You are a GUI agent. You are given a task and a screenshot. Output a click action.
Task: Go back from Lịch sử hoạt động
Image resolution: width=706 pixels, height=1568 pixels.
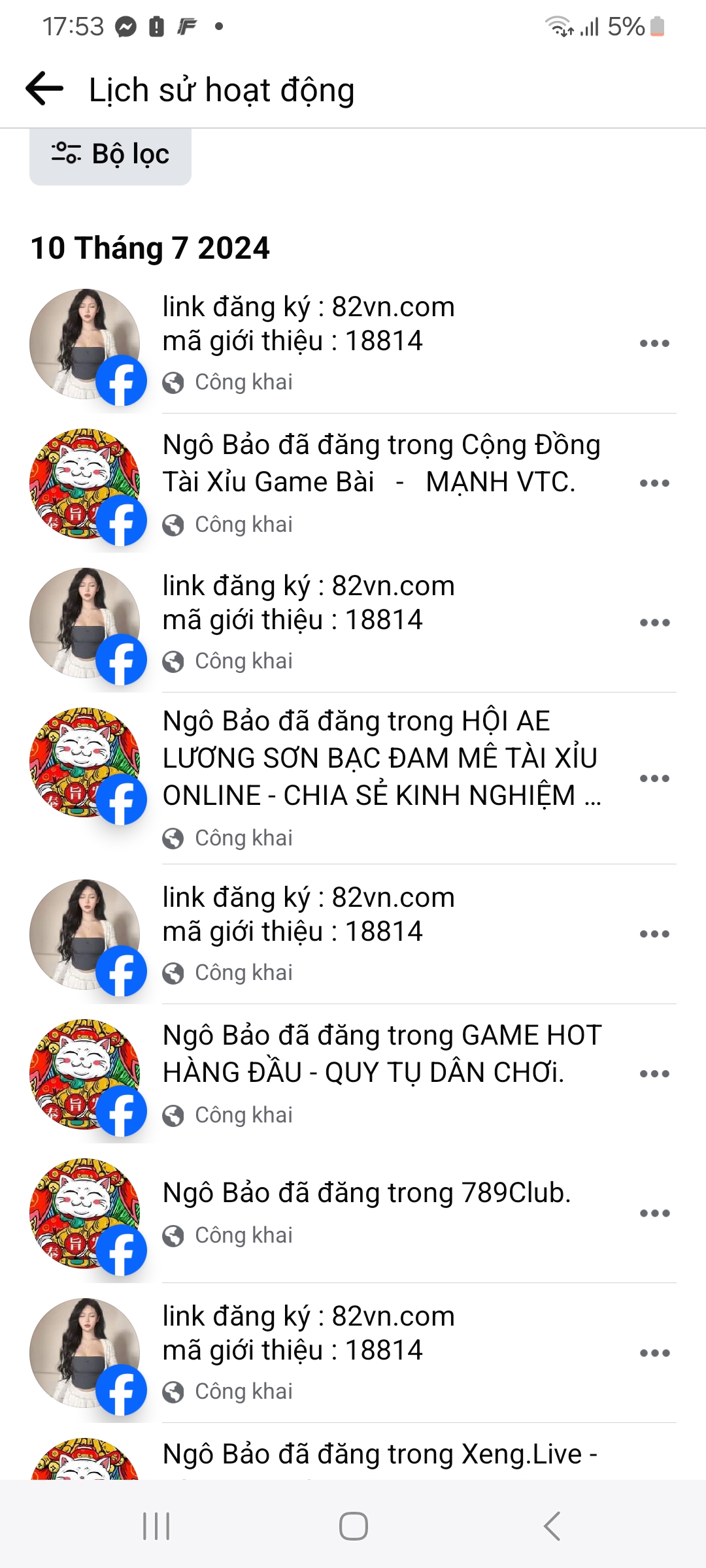pos(44,88)
